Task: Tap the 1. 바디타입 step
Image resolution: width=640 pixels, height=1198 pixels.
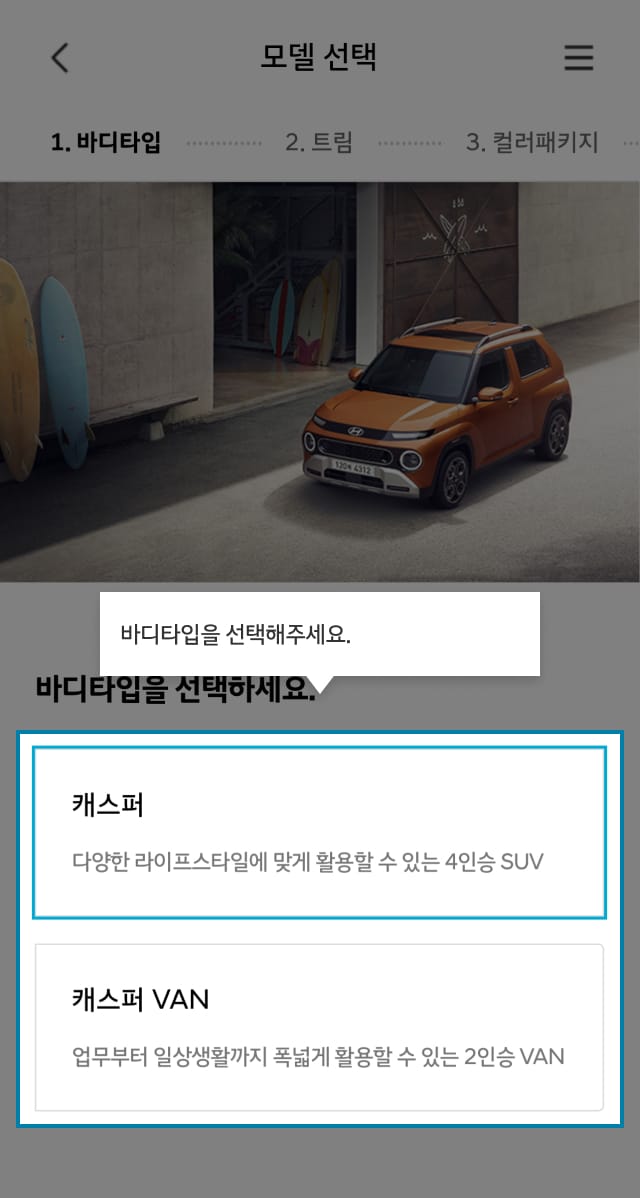Action: [105, 142]
